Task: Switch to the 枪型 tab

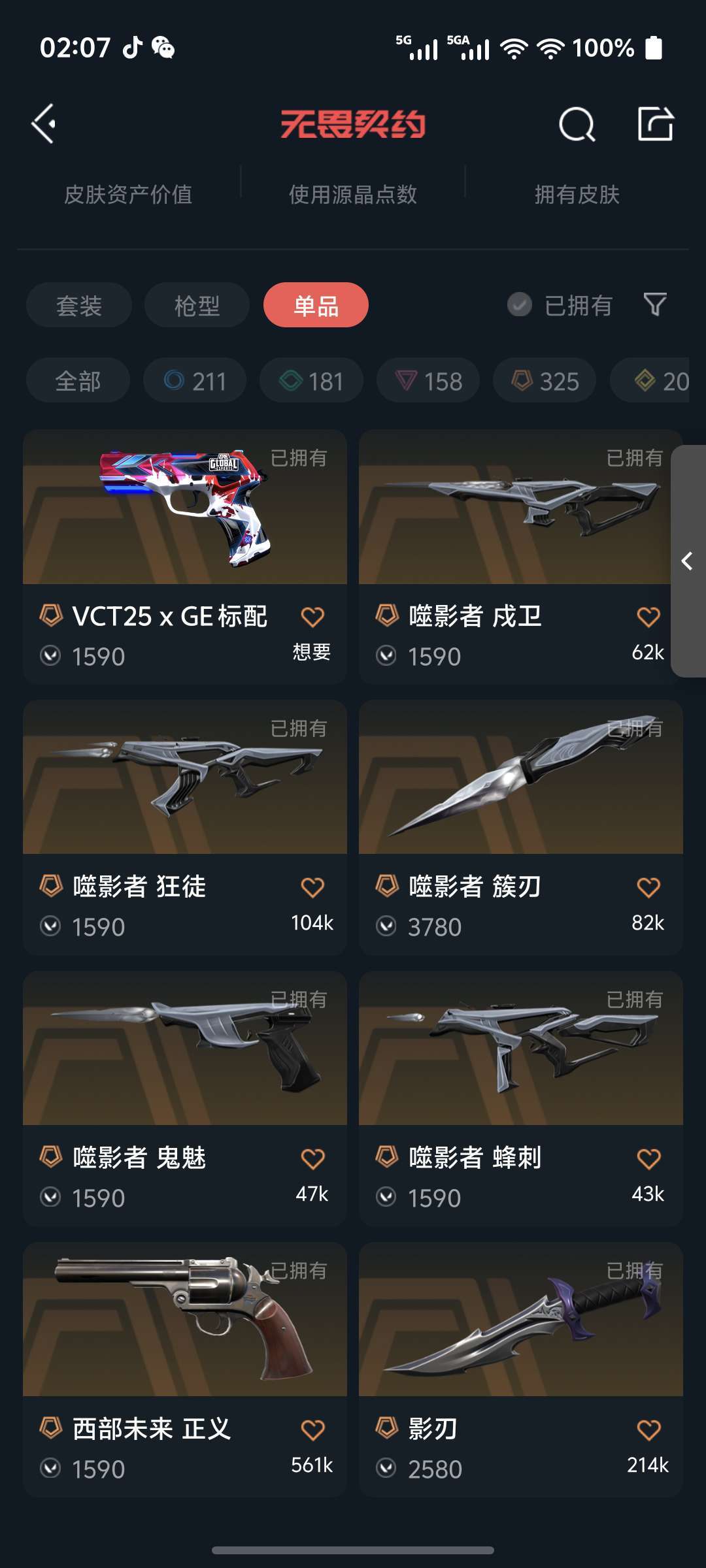Action: tap(197, 305)
